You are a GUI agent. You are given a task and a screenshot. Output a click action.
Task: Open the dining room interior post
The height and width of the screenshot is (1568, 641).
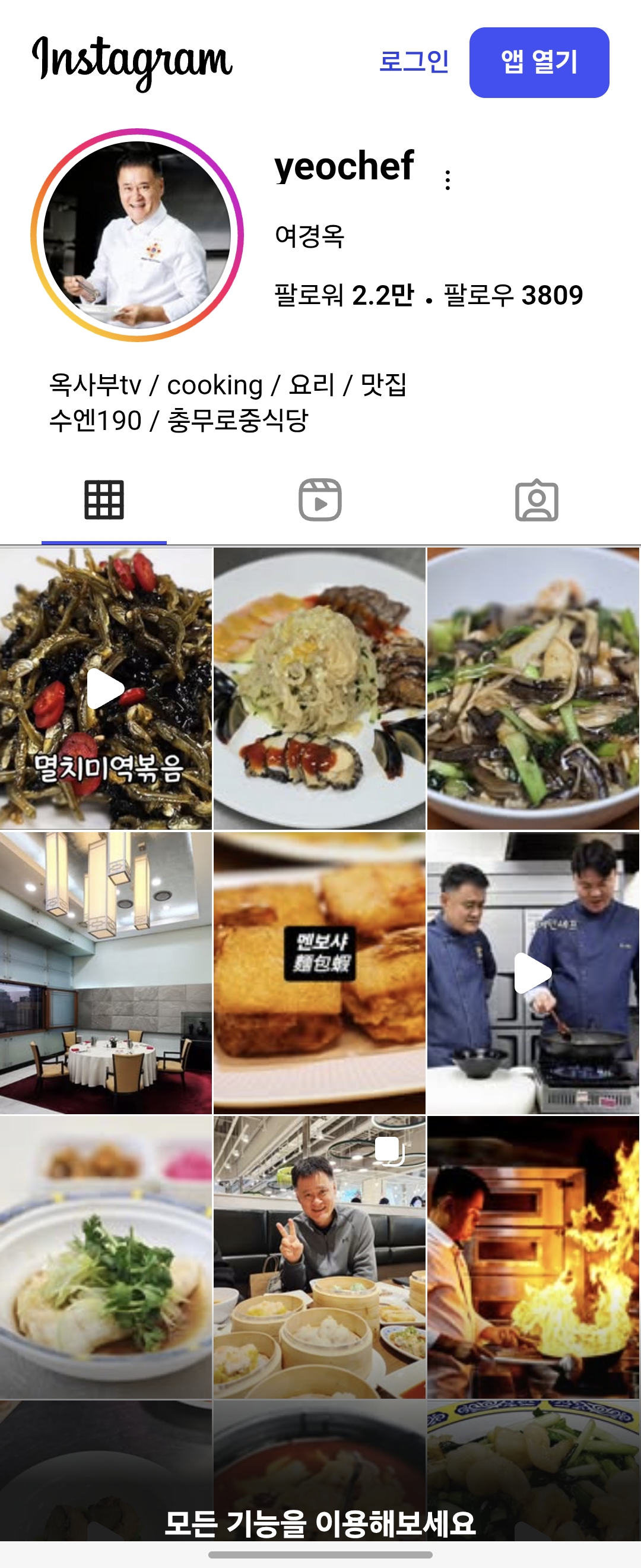coord(106,973)
